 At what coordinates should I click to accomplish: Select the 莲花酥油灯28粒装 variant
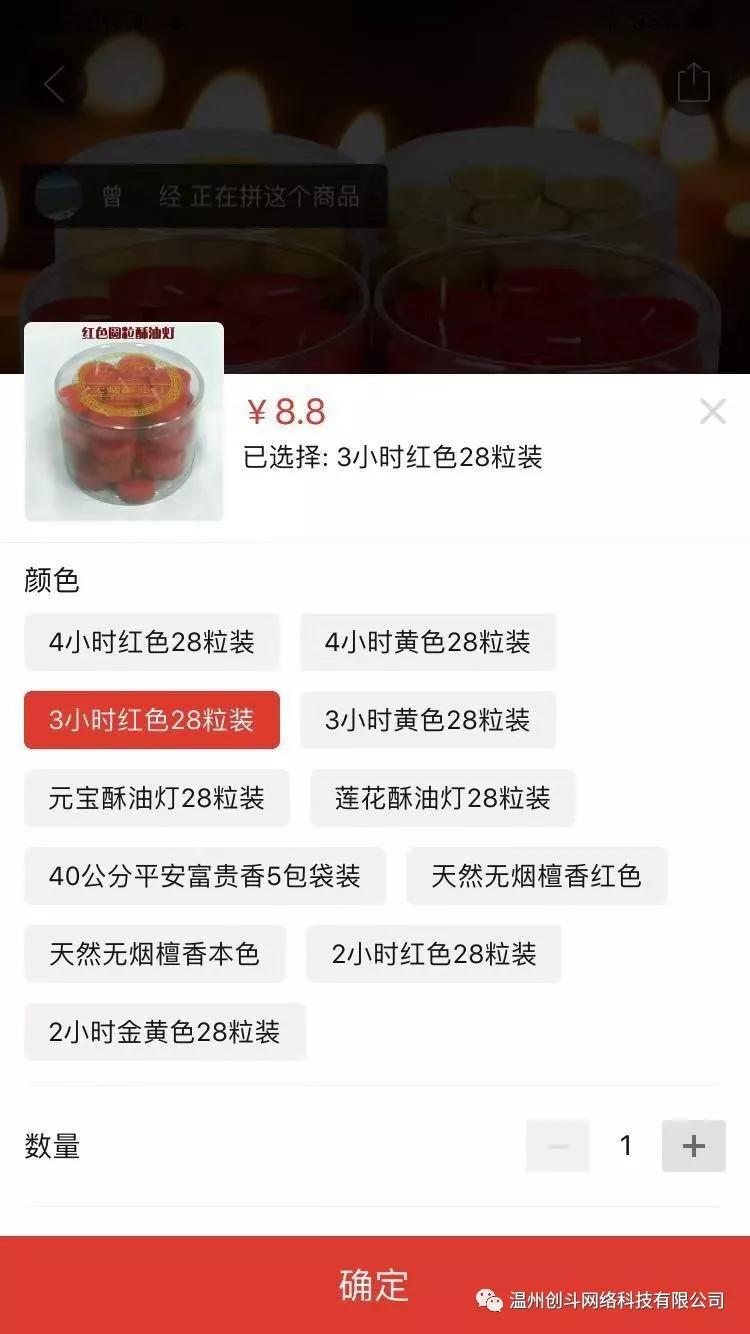442,798
